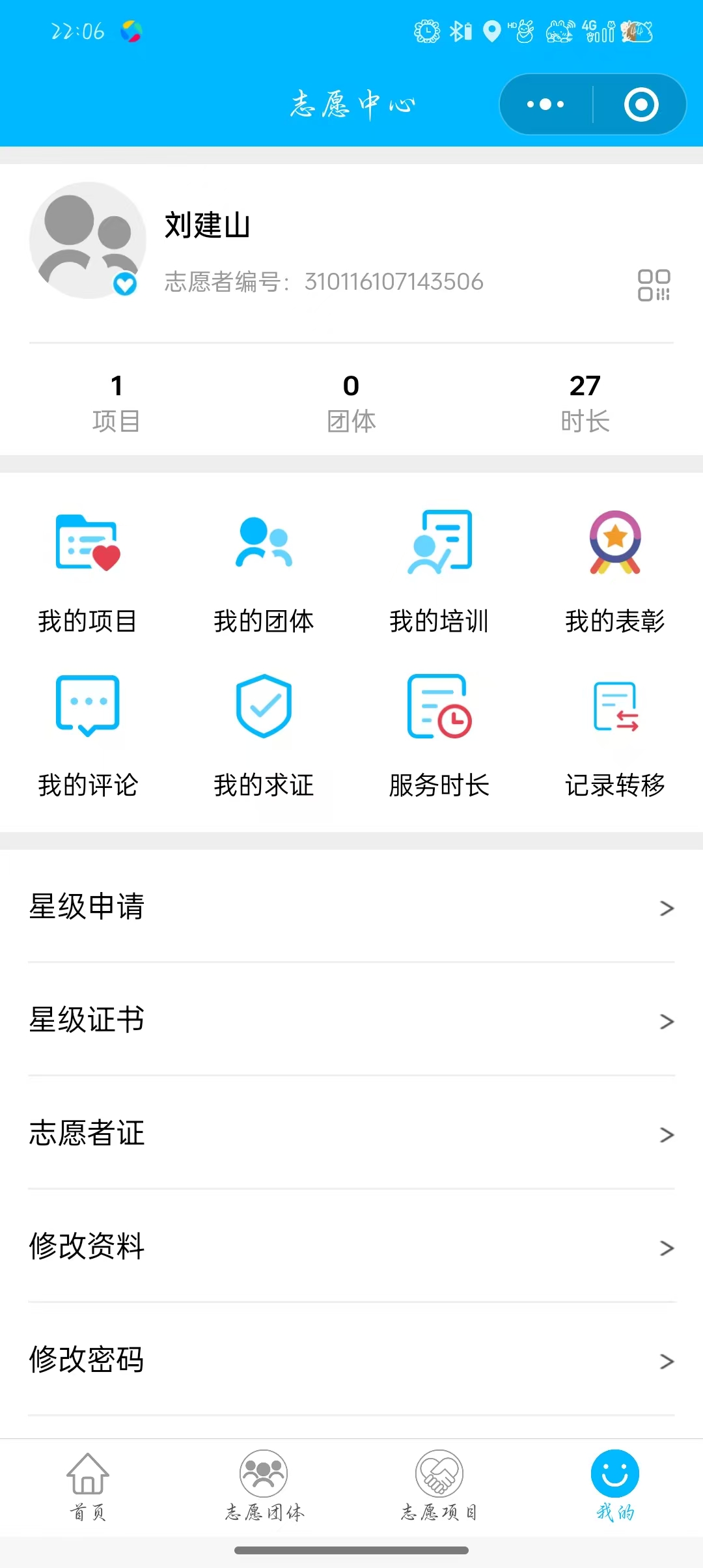
Task: Open 修改资料 to edit profile
Action: (x=351, y=1246)
